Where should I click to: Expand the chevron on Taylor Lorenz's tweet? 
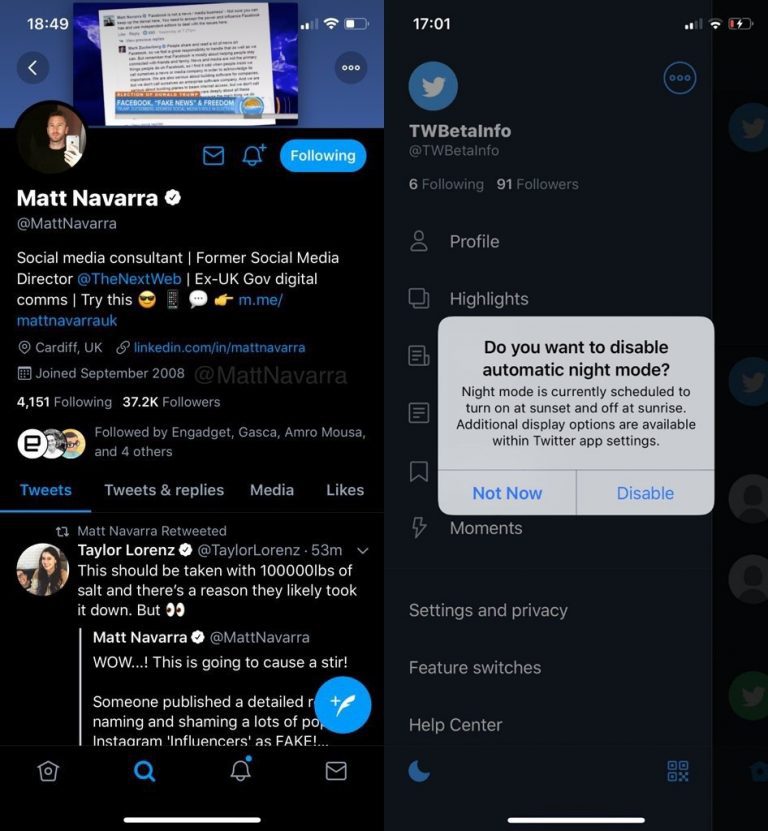click(x=363, y=551)
